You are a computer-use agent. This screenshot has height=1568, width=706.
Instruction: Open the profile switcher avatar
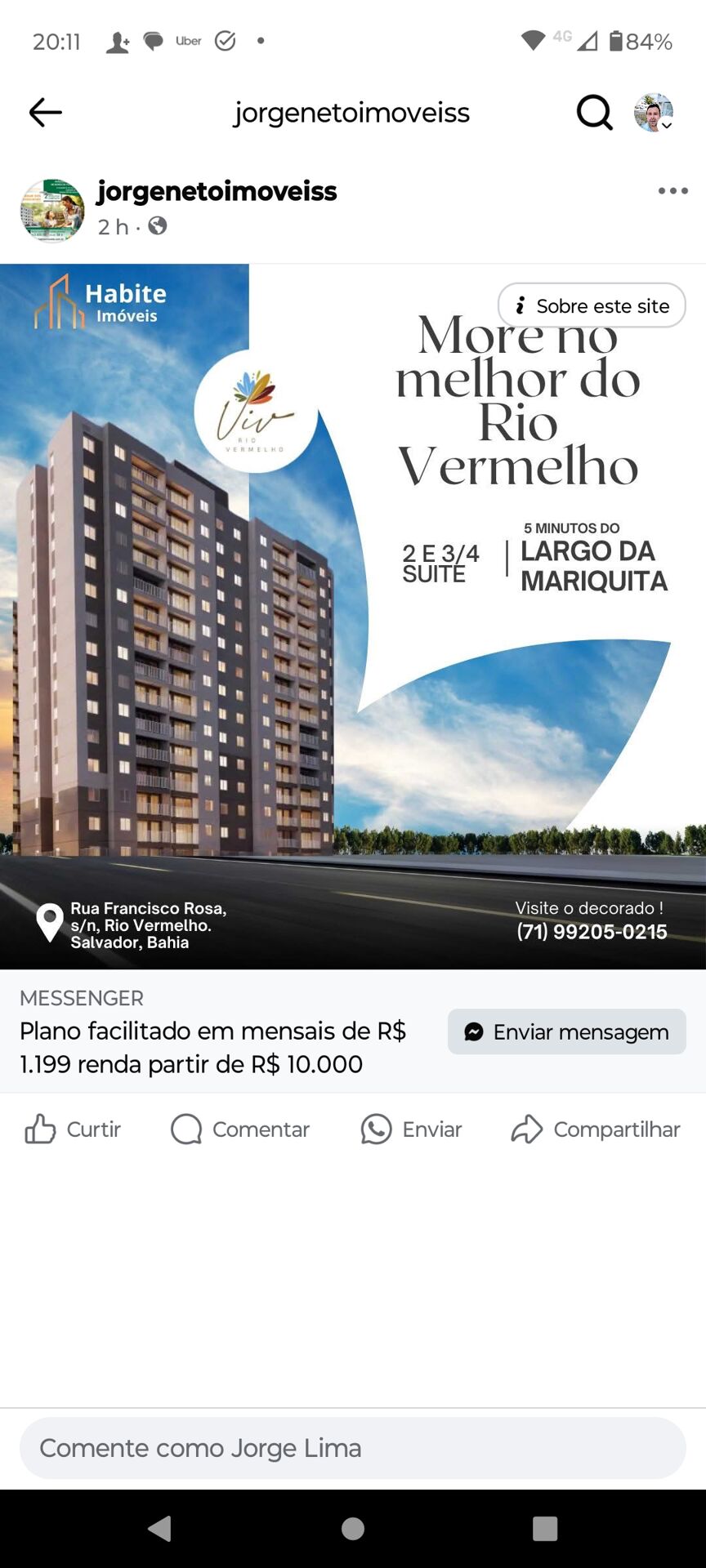click(x=654, y=113)
